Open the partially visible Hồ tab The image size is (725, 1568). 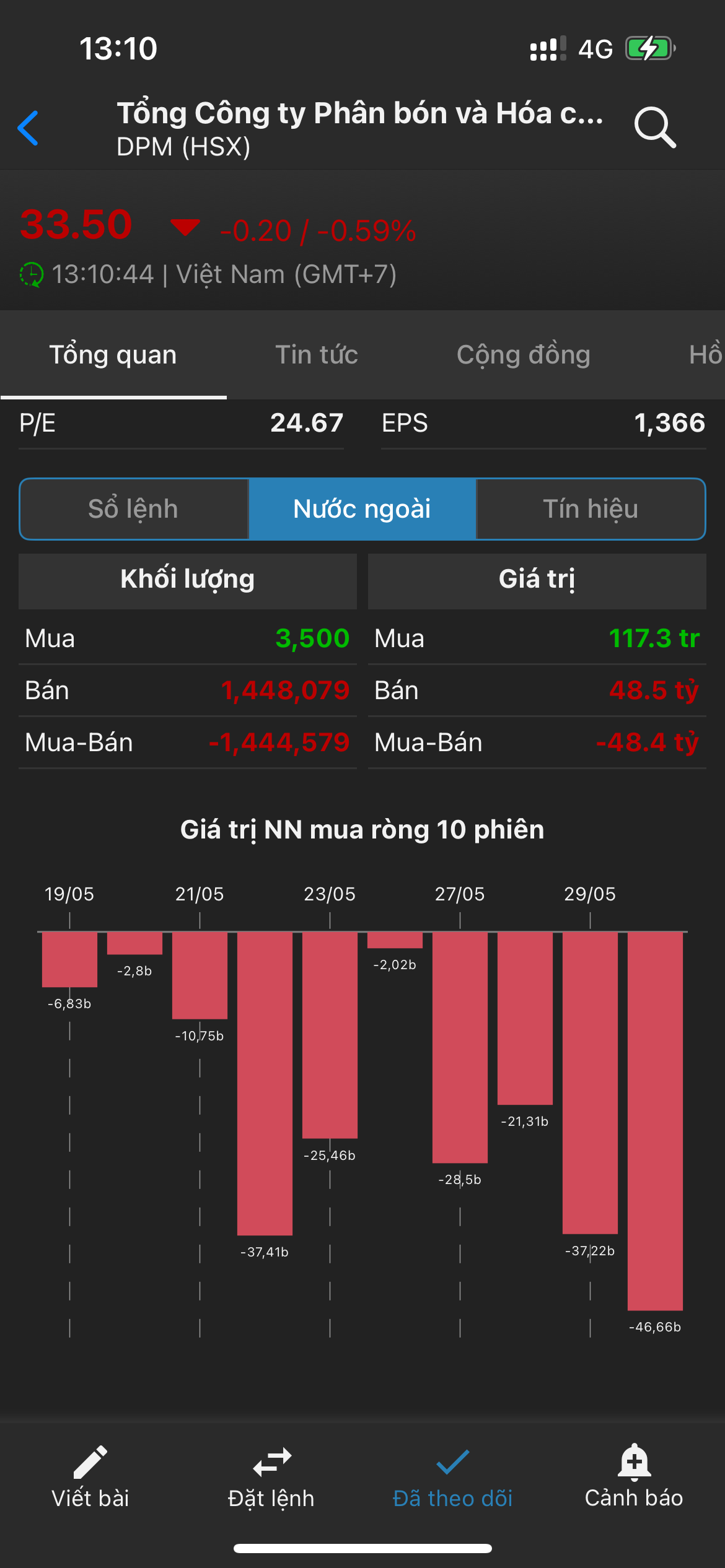(705, 355)
